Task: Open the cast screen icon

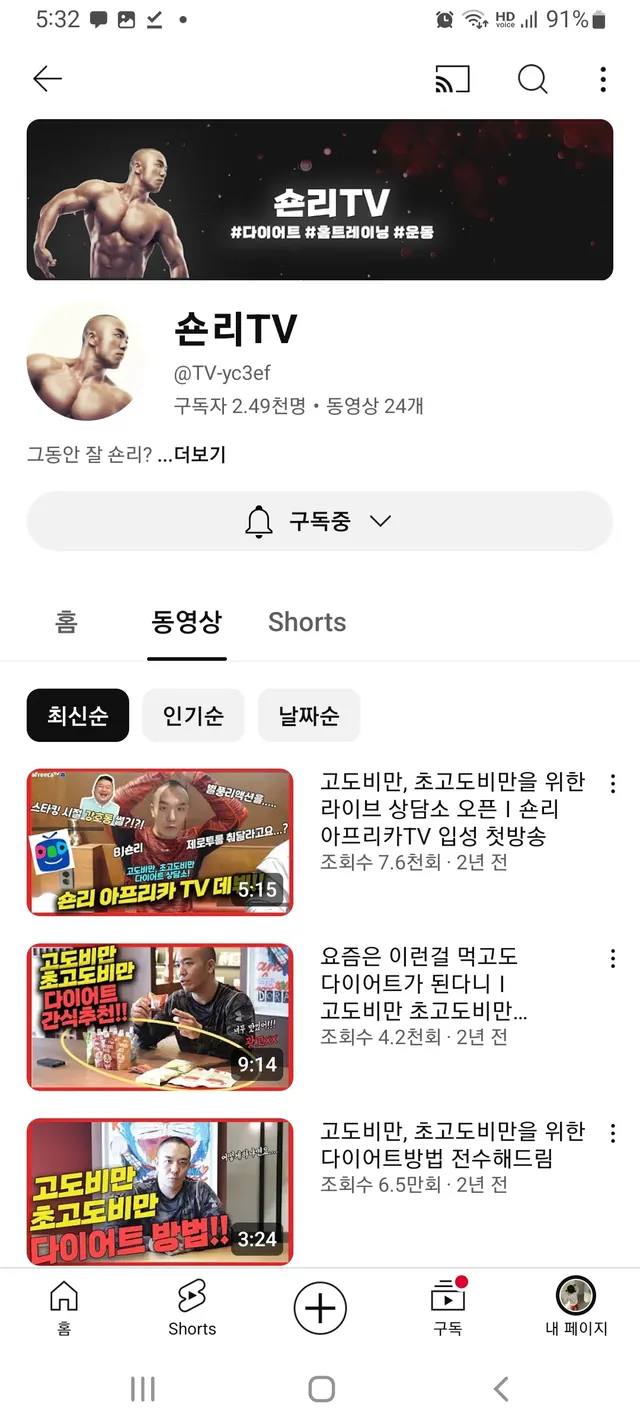Action: 452,79
